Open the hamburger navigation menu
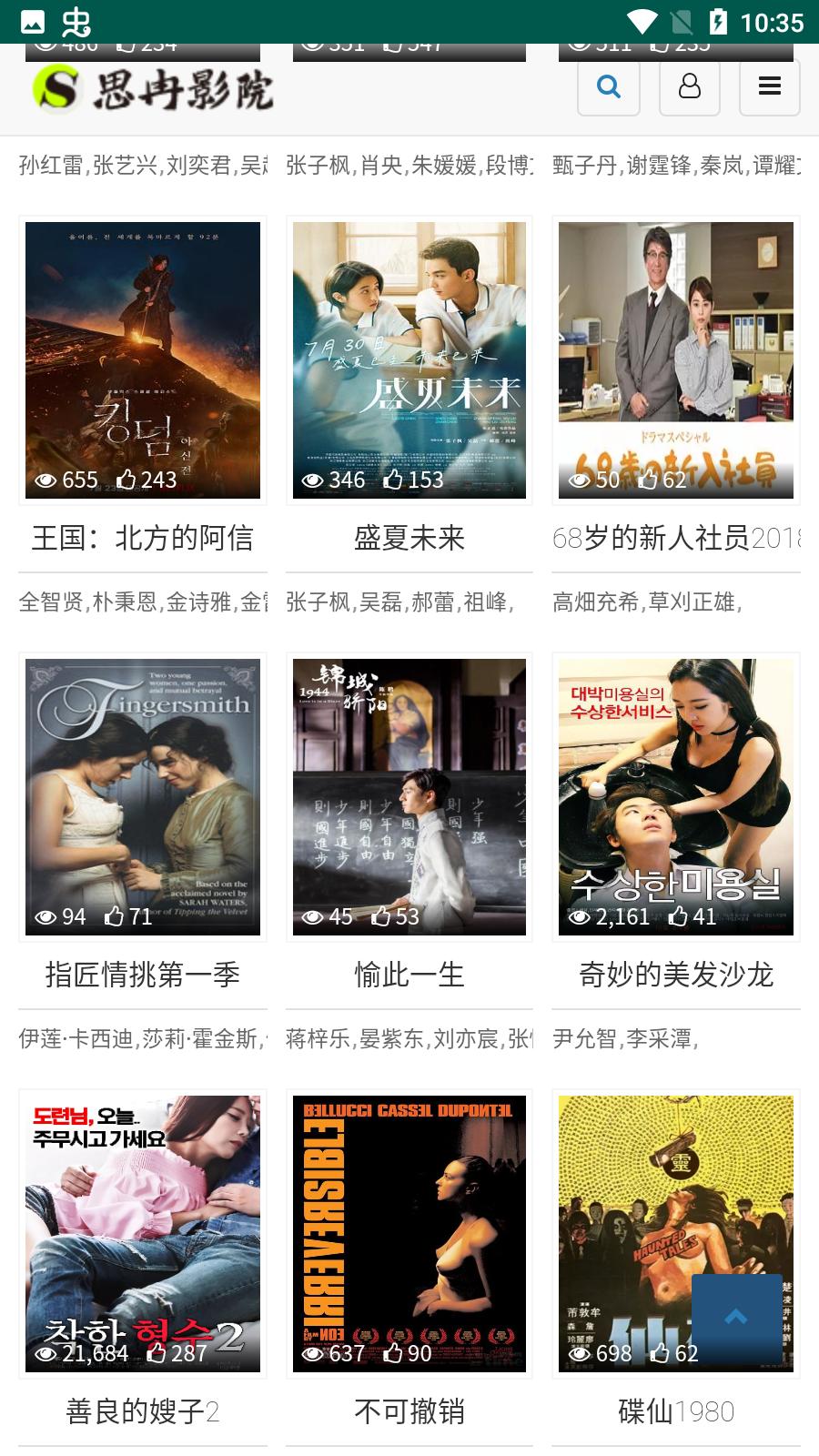Viewport: 819px width, 1456px height. point(770,87)
